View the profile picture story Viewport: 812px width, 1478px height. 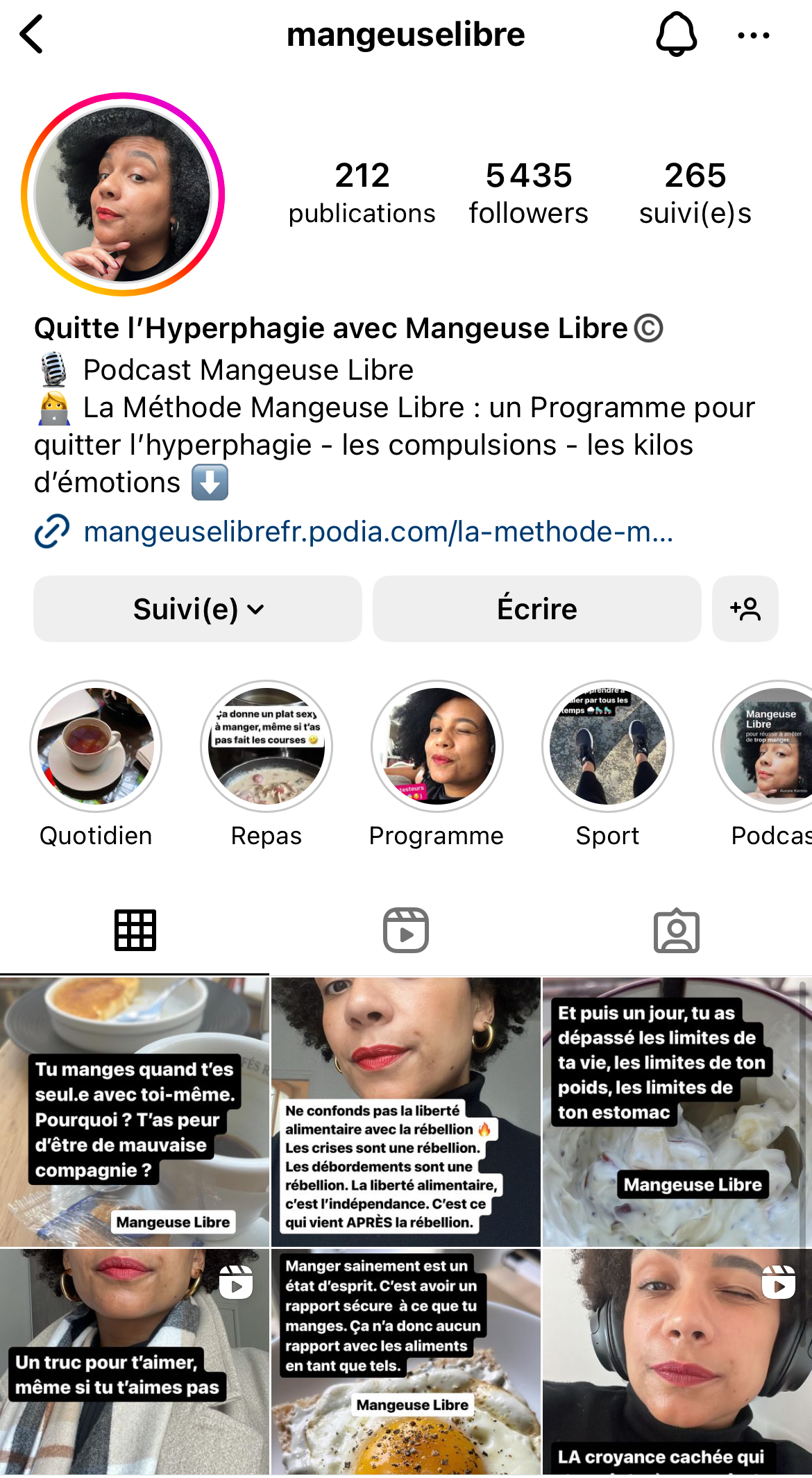[123, 194]
